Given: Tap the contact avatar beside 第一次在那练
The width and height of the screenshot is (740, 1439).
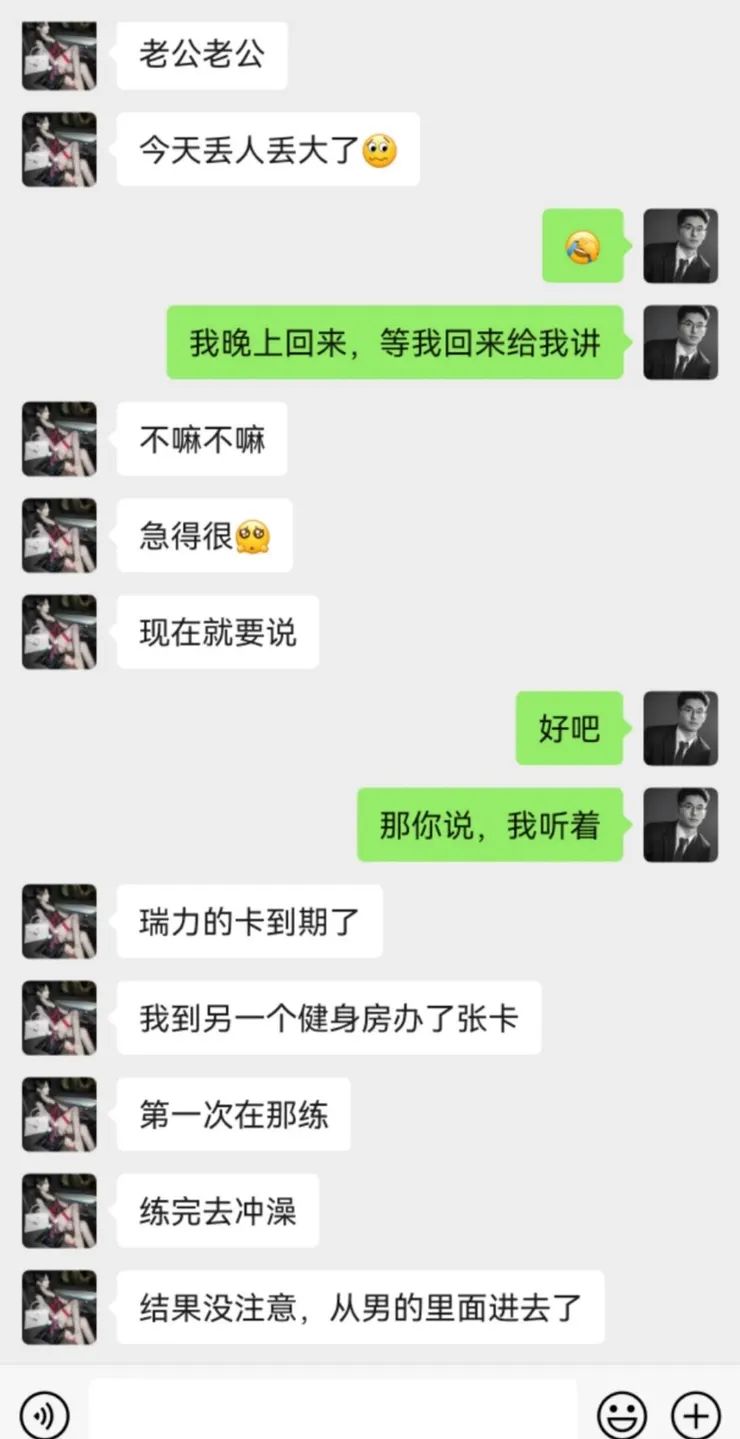Looking at the screenshot, I should tap(58, 1114).
